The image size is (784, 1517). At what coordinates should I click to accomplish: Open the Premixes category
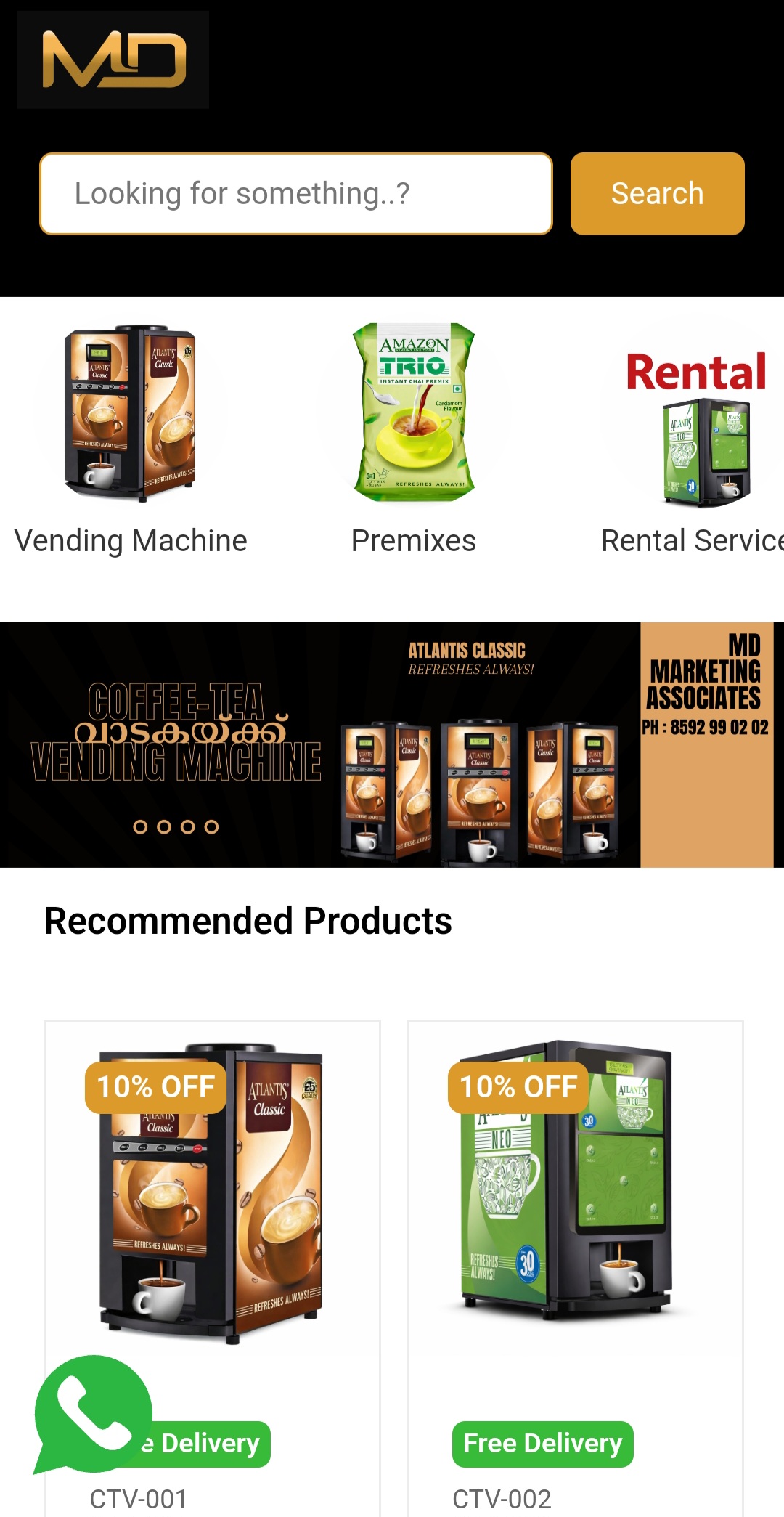point(414,436)
